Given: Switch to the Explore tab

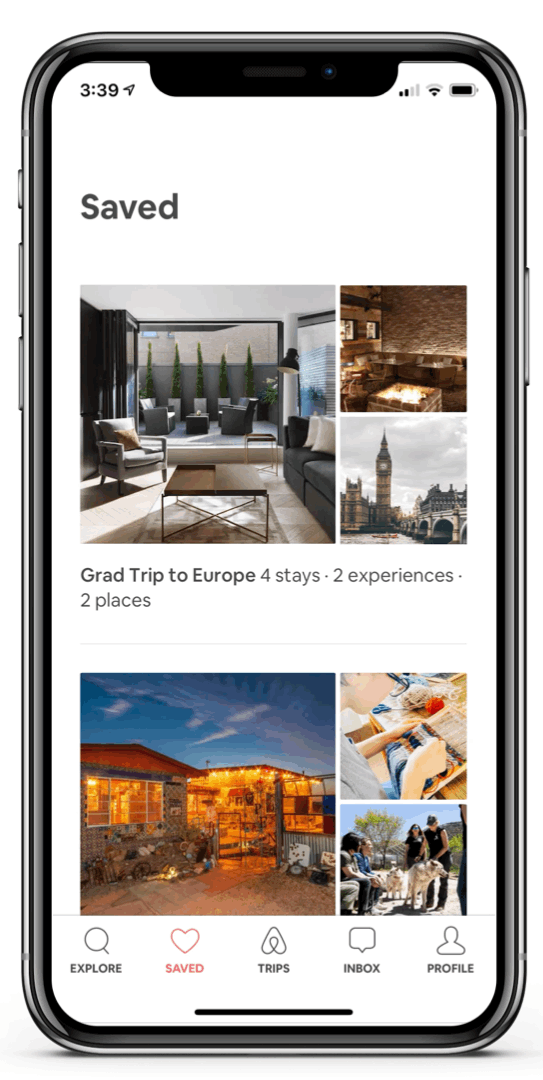Looking at the screenshot, I should tap(96, 951).
